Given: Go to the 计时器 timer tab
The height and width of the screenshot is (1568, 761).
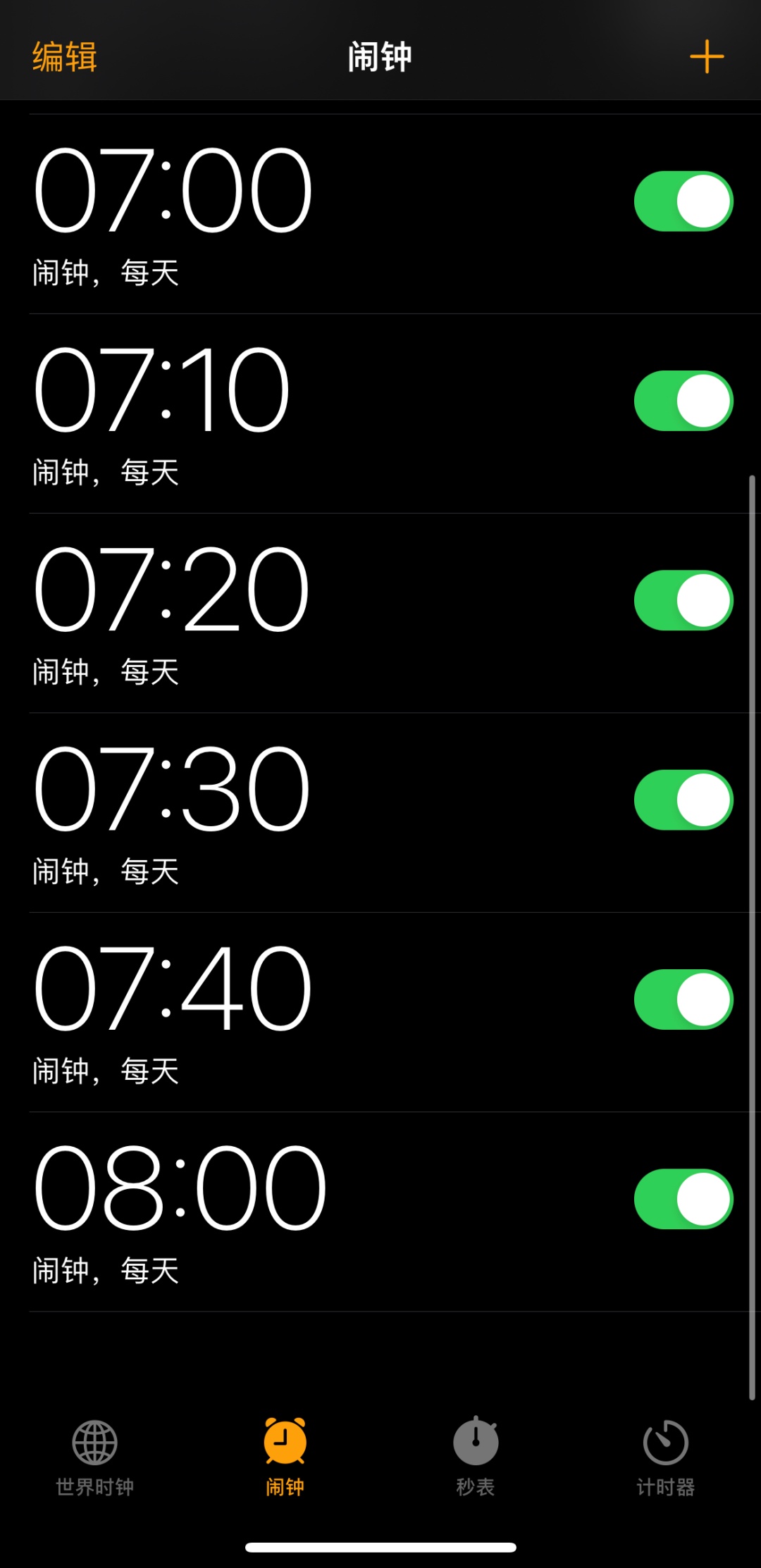Looking at the screenshot, I should (x=665, y=1456).
